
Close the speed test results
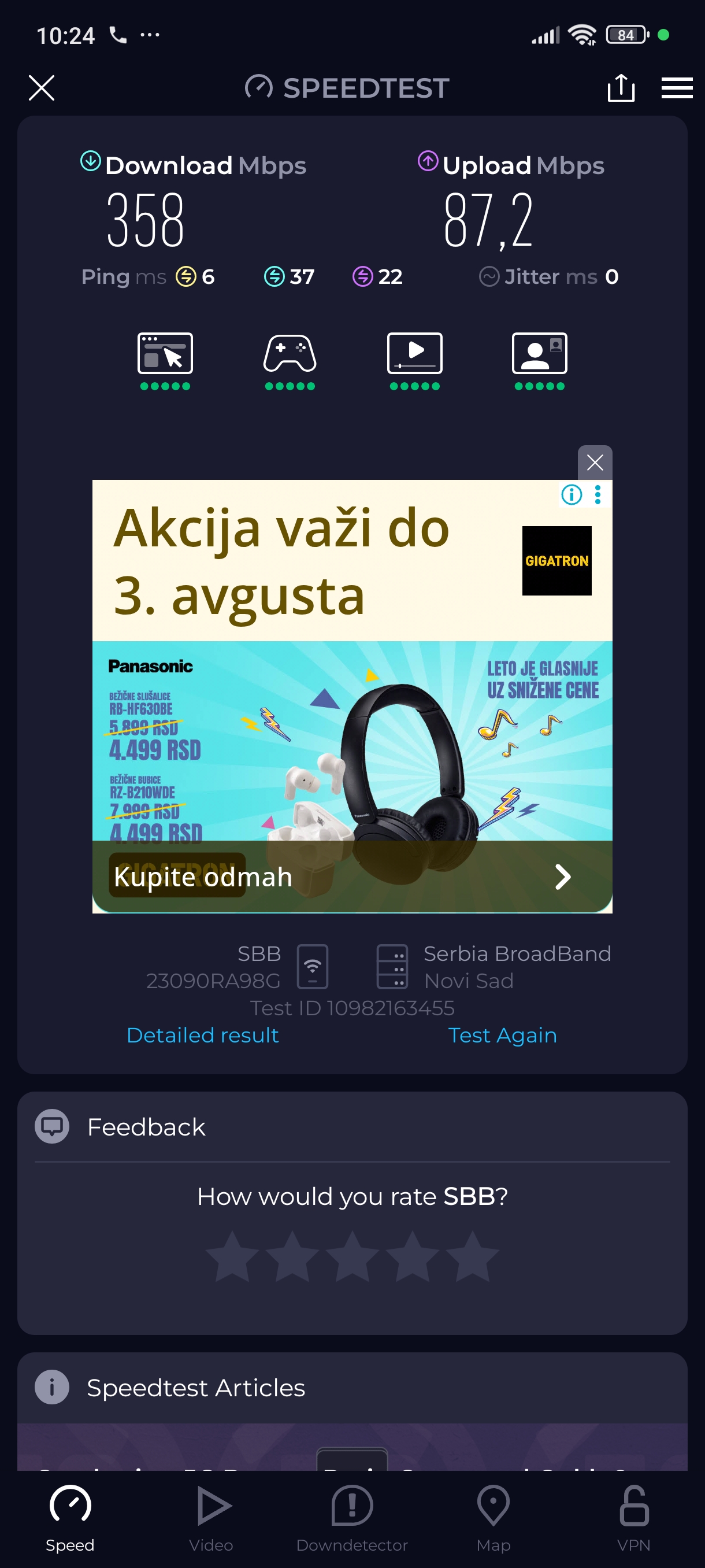(x=42, y=88)
